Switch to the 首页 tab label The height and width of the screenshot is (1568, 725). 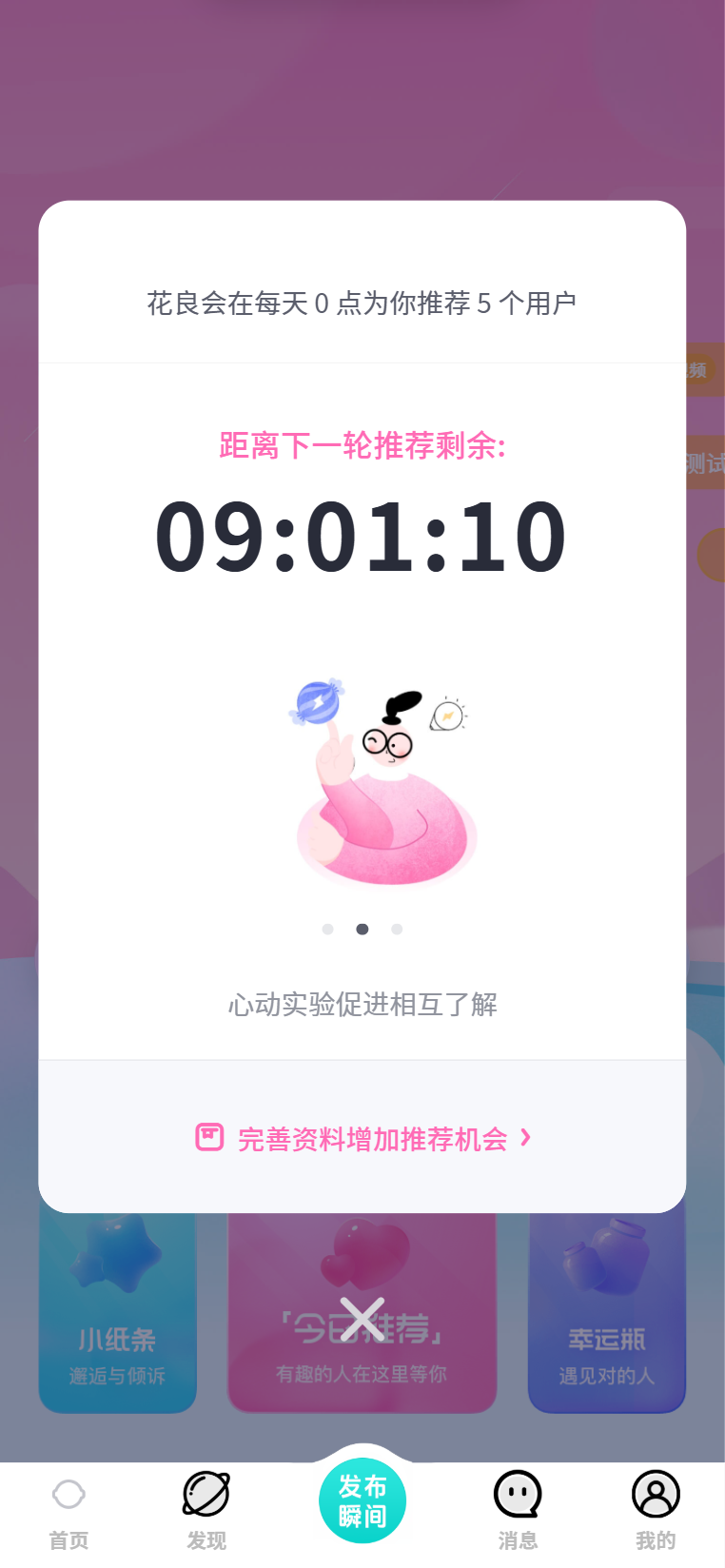click(x=68, y=1539)
